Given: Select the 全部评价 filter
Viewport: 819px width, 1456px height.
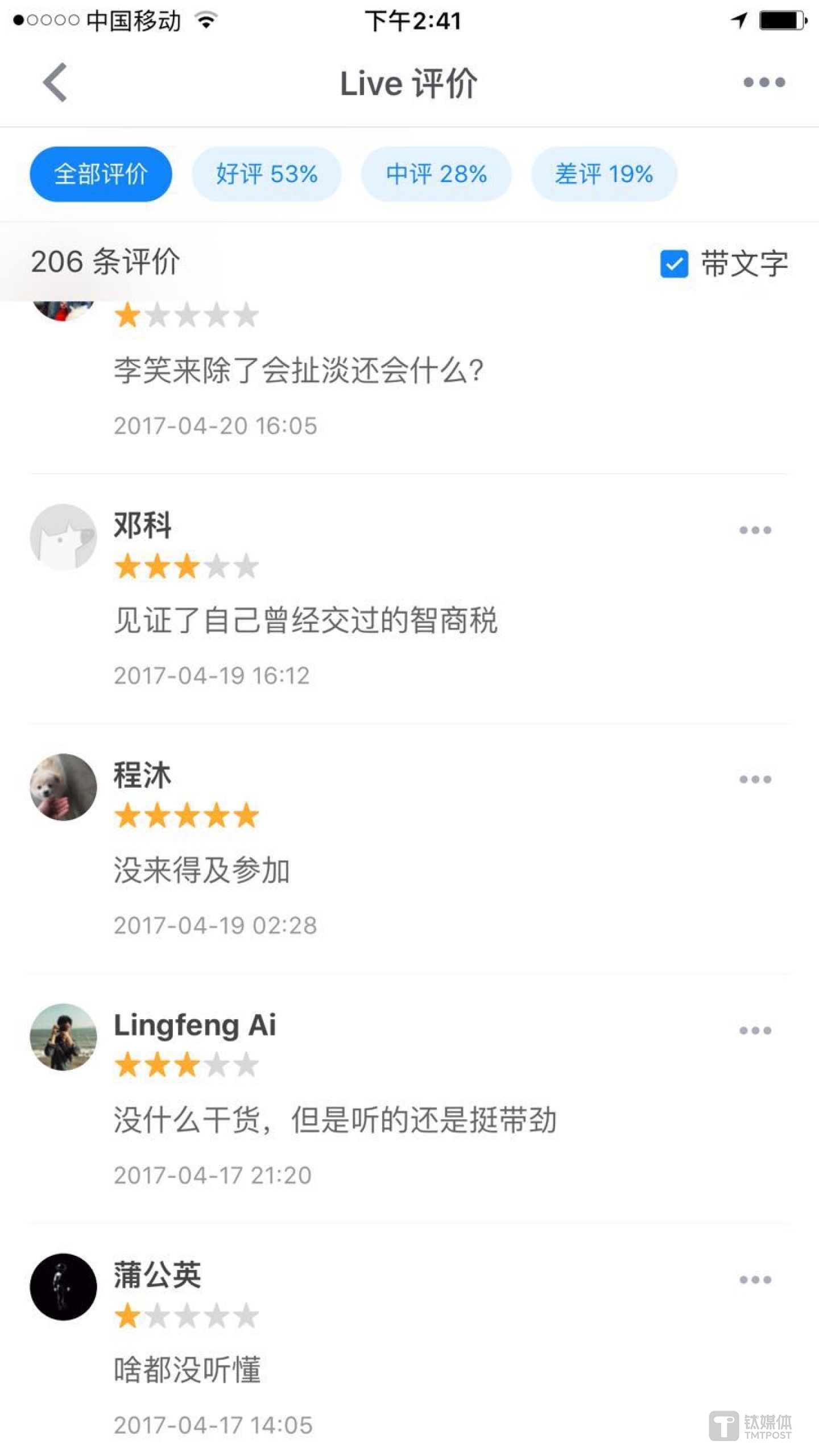Looking at the screenshot, I should [100, 174].
